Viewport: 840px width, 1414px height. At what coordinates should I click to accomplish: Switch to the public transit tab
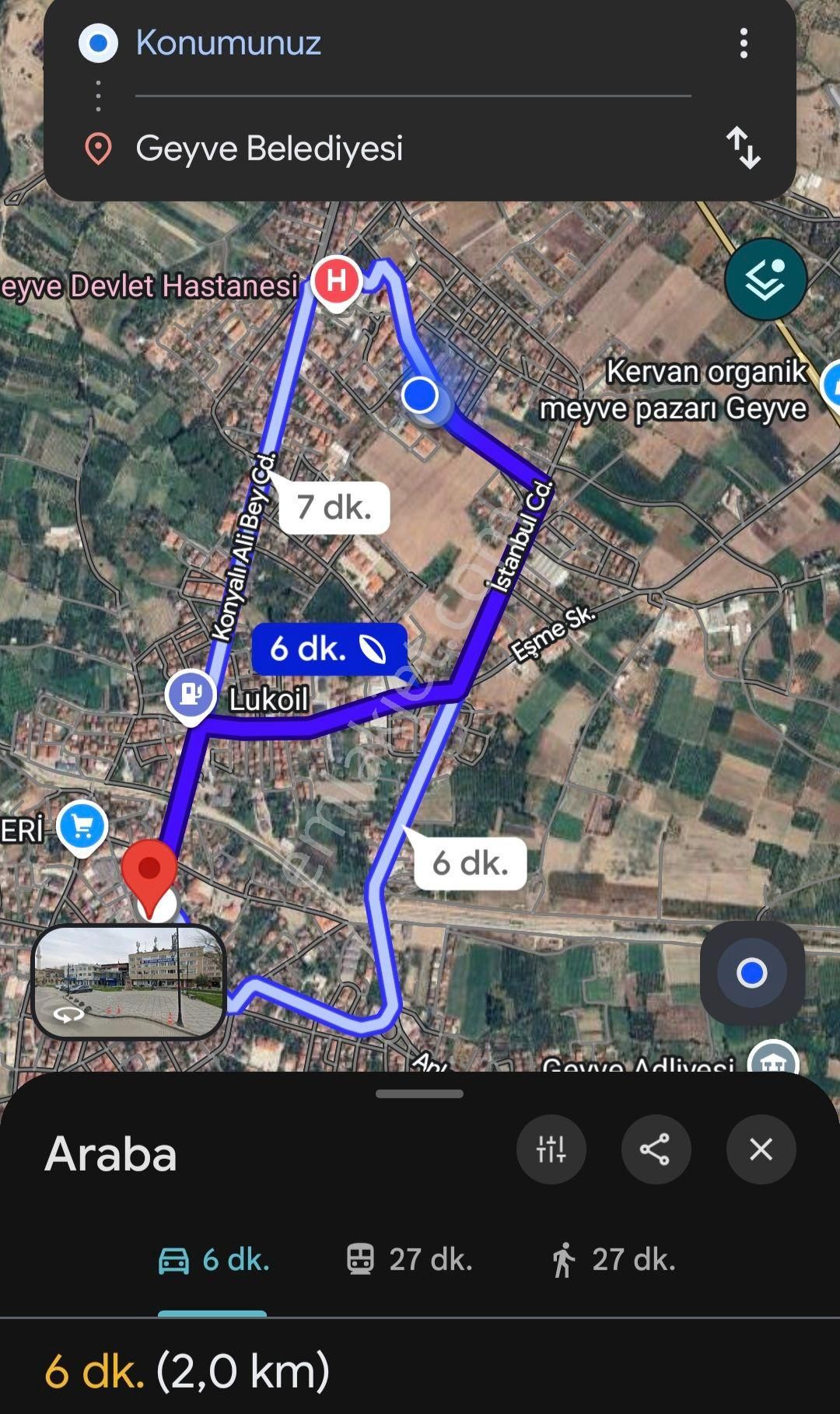point(409,1259)
